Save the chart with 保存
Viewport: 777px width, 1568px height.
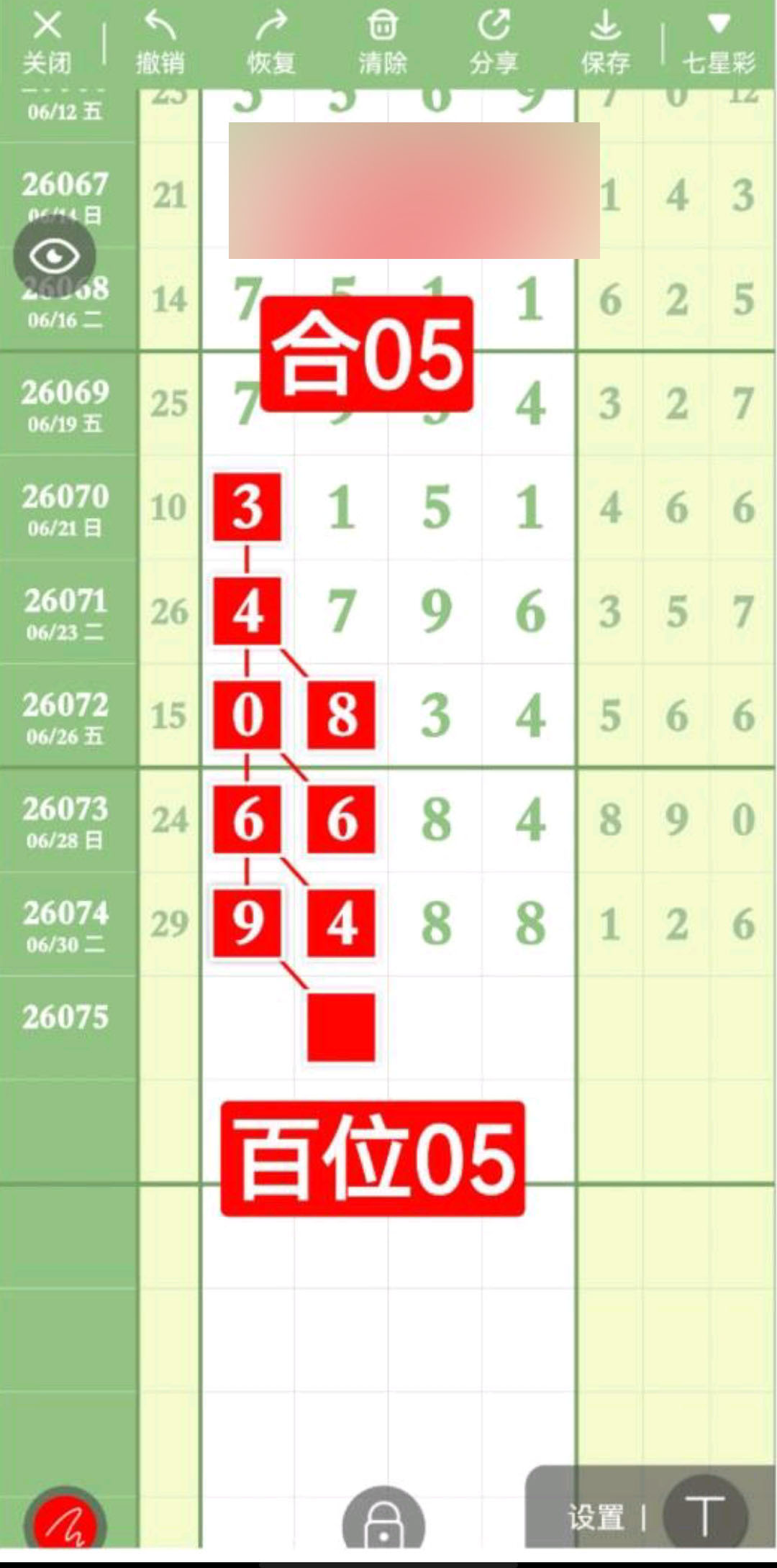605,43
